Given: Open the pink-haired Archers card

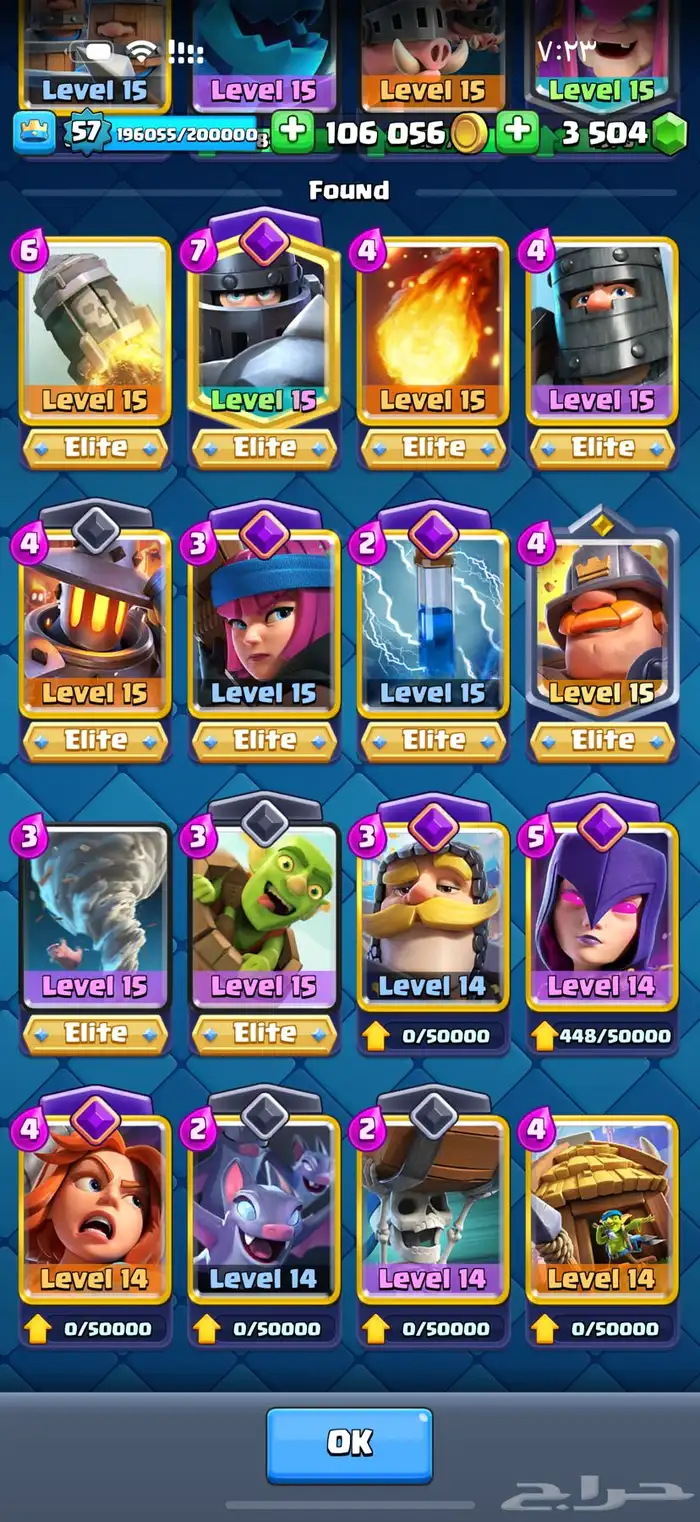Looking at the screenshot, I should tap(264, 624).
